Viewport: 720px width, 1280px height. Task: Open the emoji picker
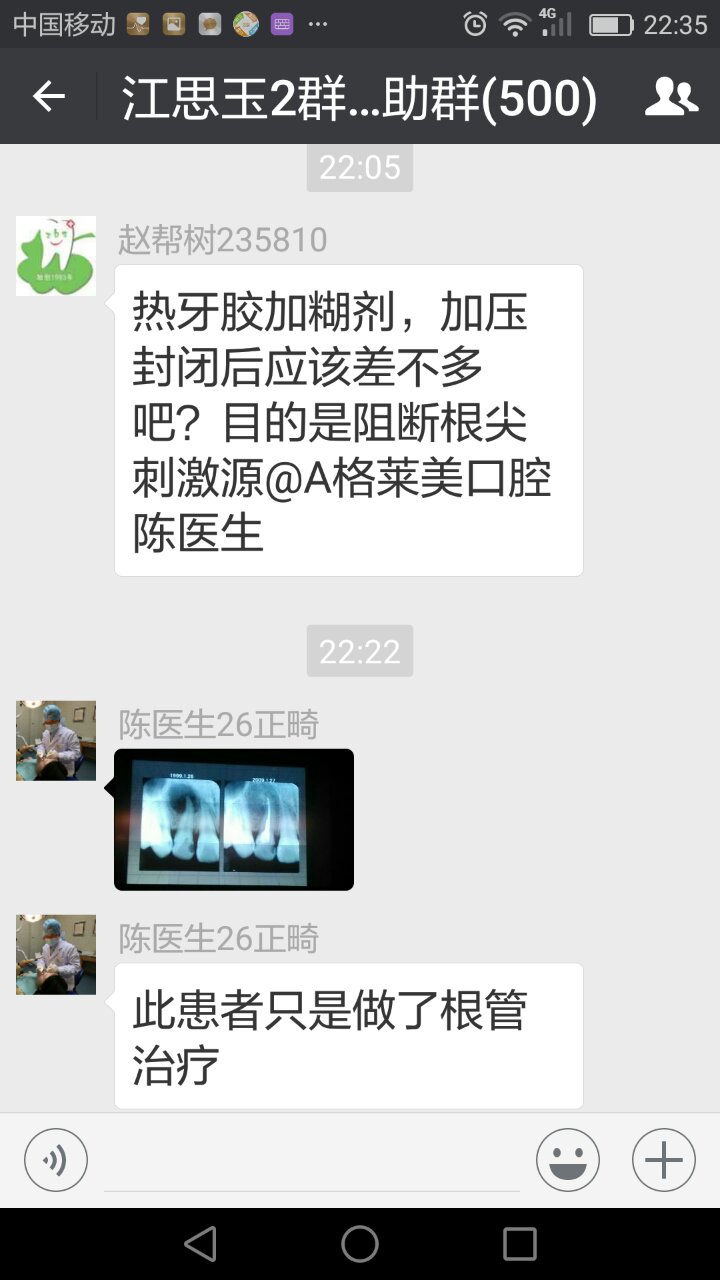568,1160
